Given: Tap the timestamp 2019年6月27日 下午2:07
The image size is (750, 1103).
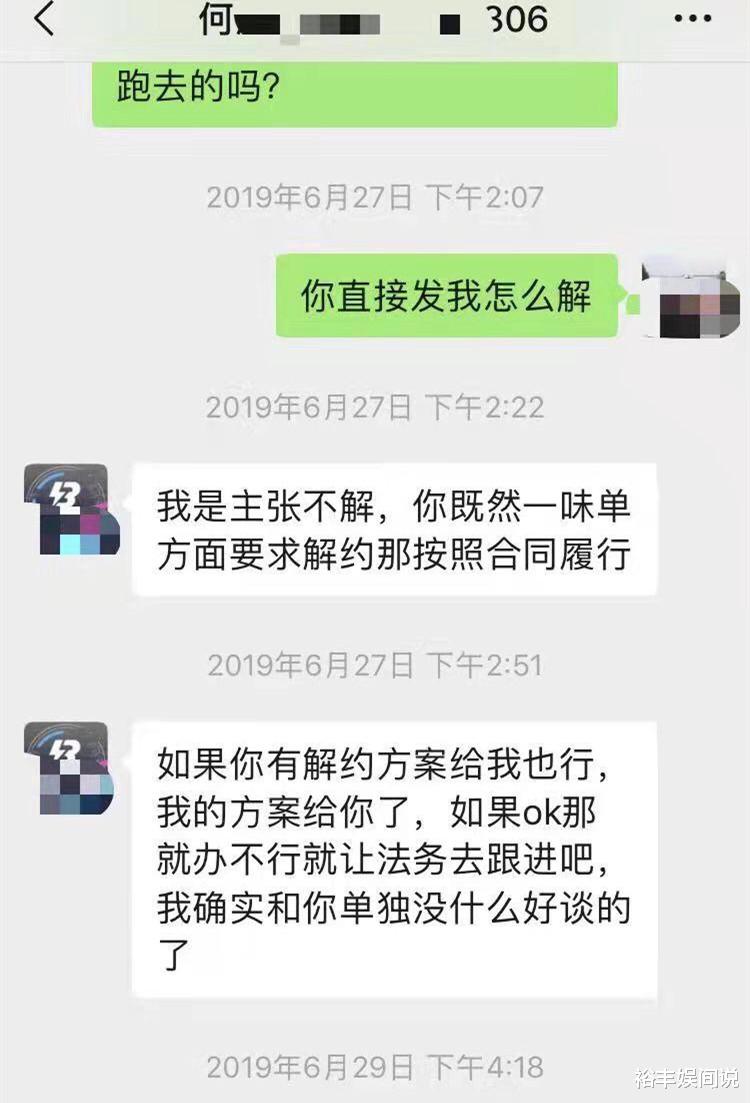Looking at the screenshot, I should tap(375, 198).
